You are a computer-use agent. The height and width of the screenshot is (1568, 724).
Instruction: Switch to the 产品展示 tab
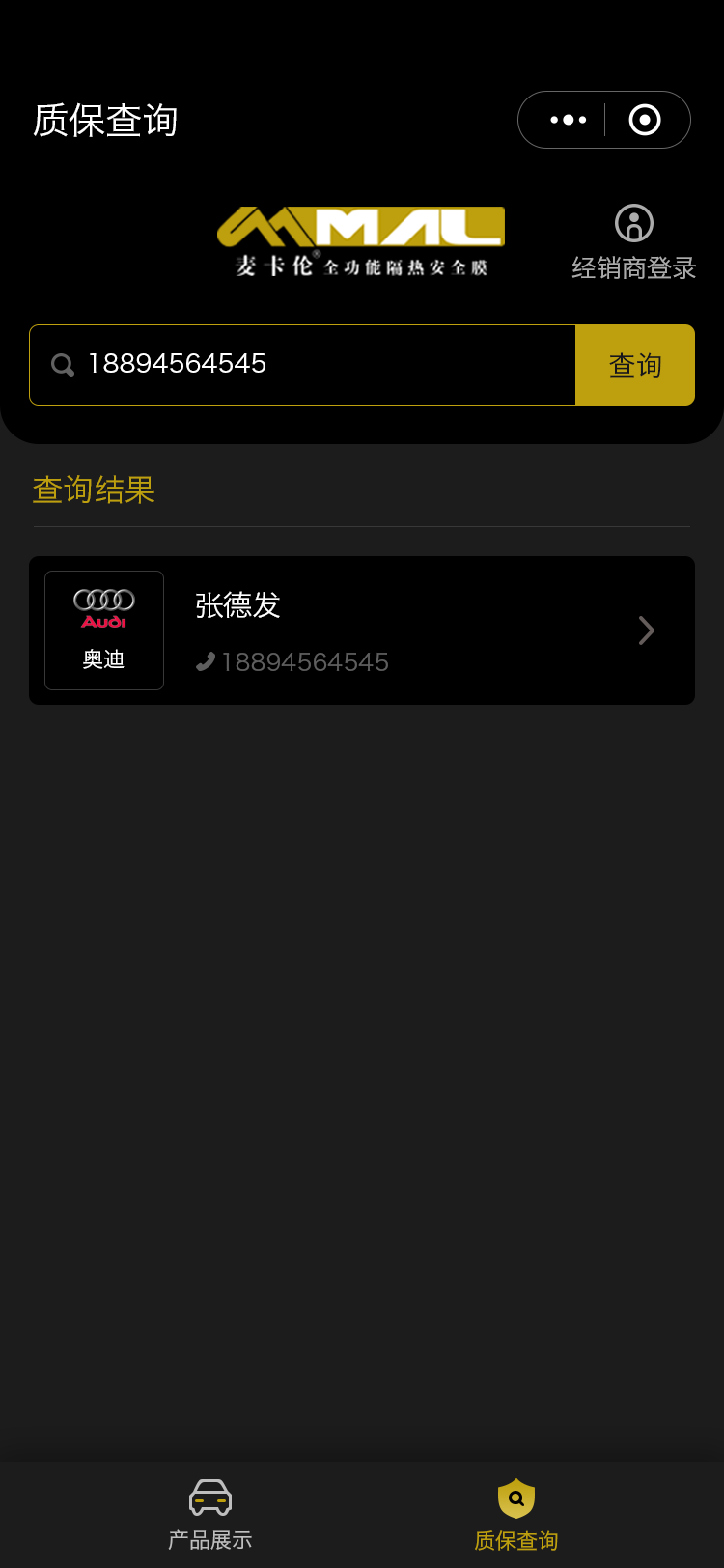(210, 1514)
